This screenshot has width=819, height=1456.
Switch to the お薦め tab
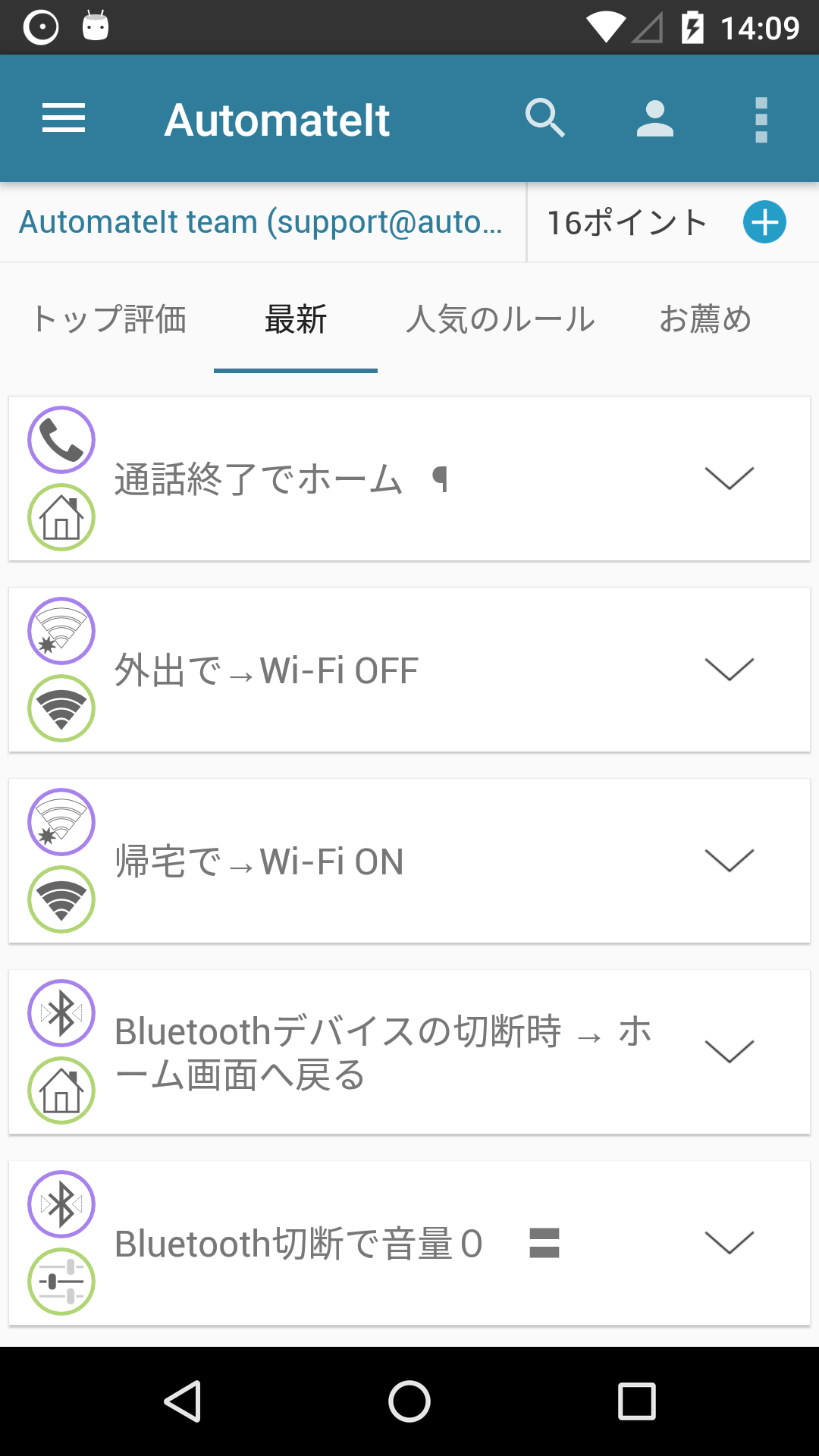point(706,320)
